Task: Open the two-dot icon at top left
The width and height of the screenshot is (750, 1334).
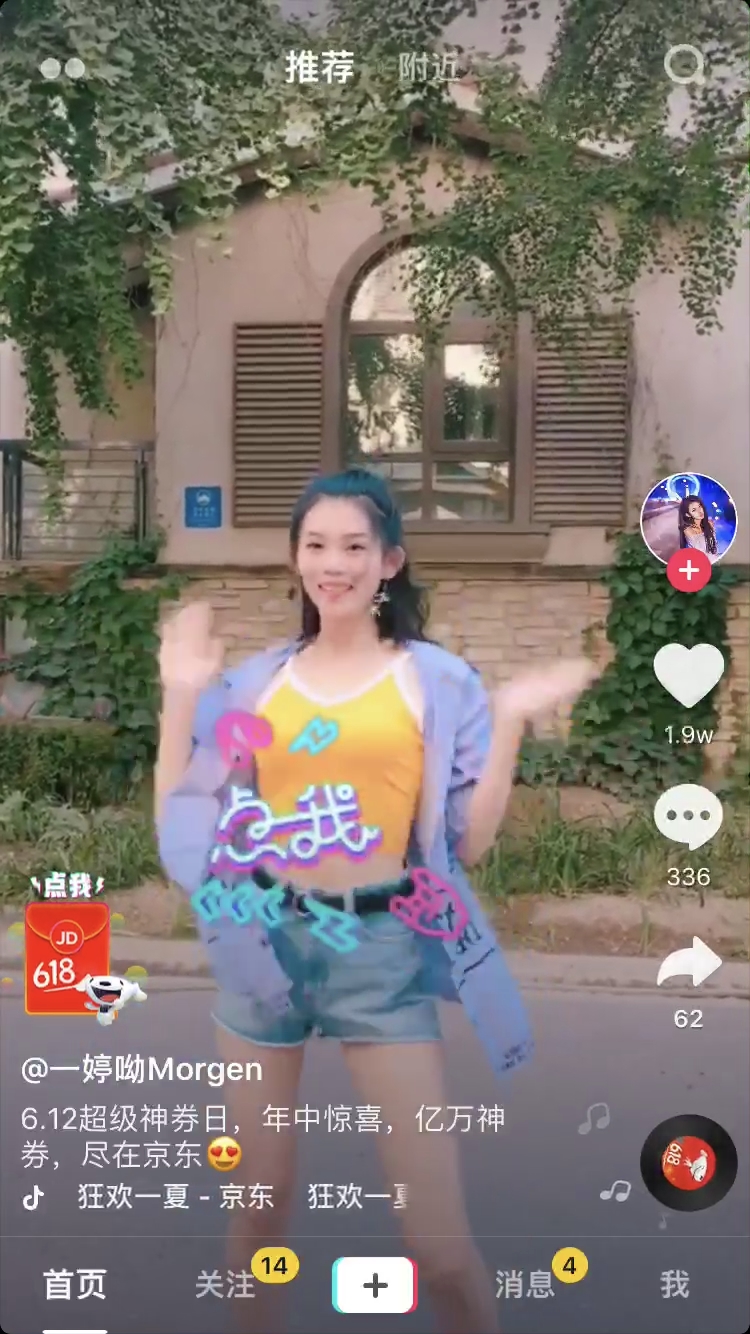Action: (62, 68)
